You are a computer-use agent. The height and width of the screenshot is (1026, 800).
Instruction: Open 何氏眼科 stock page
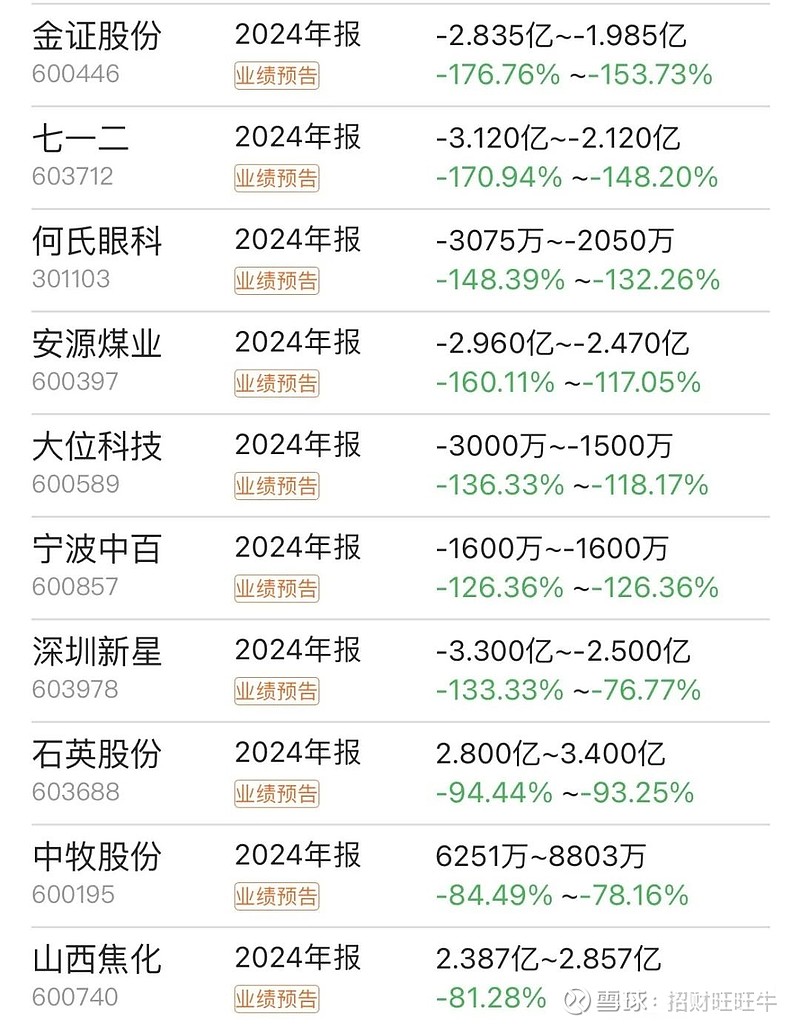click(97, 241)
